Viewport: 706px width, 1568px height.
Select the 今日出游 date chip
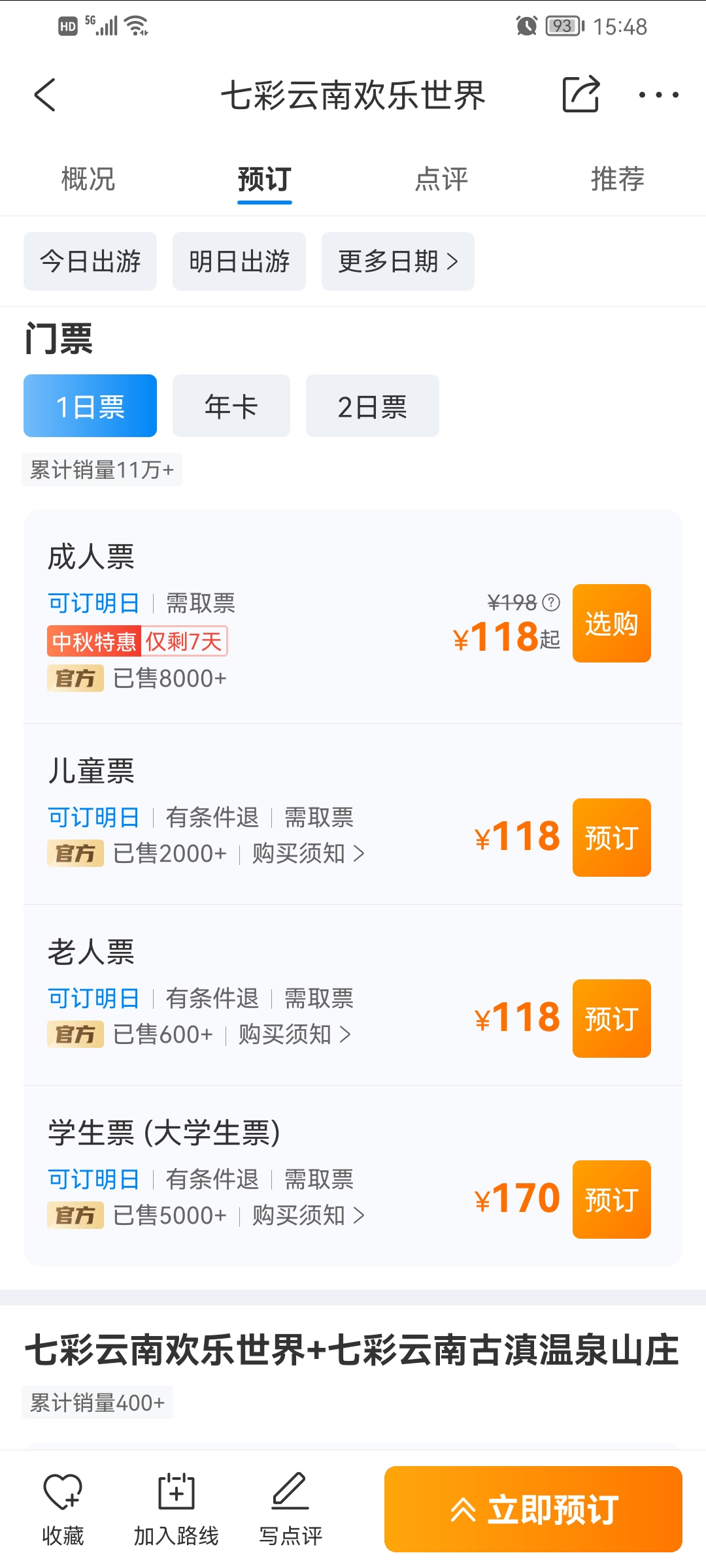tap(90, 261)
